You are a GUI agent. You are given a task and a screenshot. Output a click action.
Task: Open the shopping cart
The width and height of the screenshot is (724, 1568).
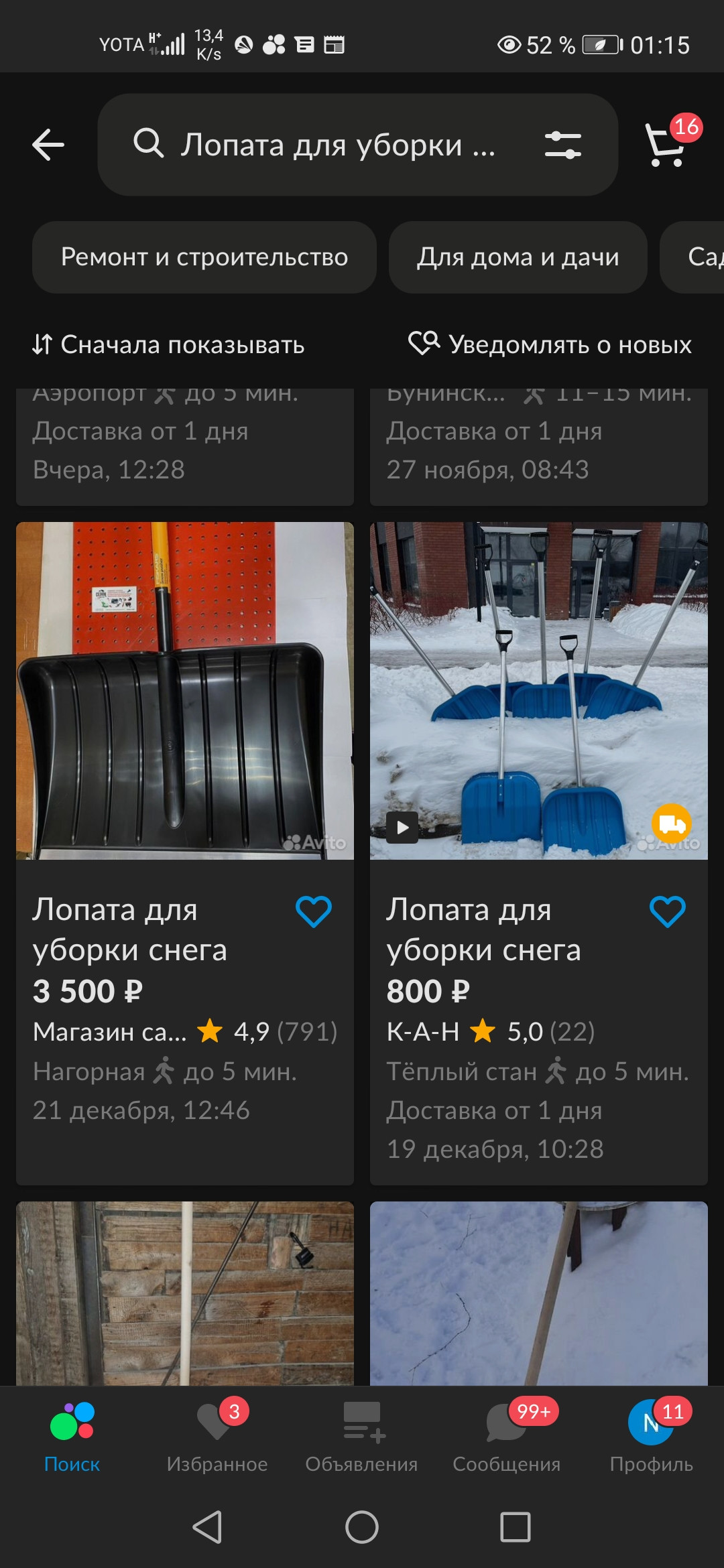click(x=666, y=143)
